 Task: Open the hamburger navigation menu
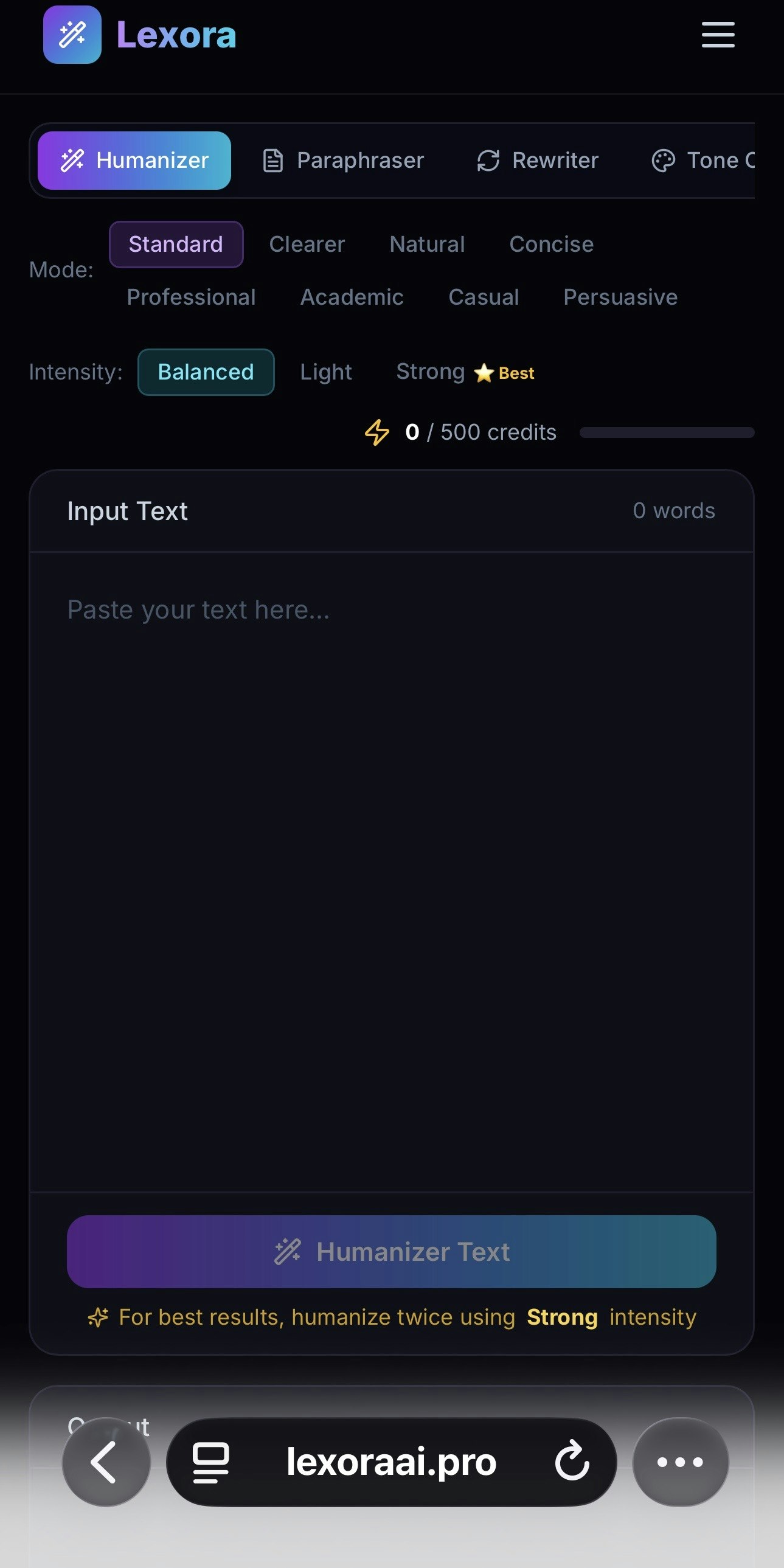[717, 35]
